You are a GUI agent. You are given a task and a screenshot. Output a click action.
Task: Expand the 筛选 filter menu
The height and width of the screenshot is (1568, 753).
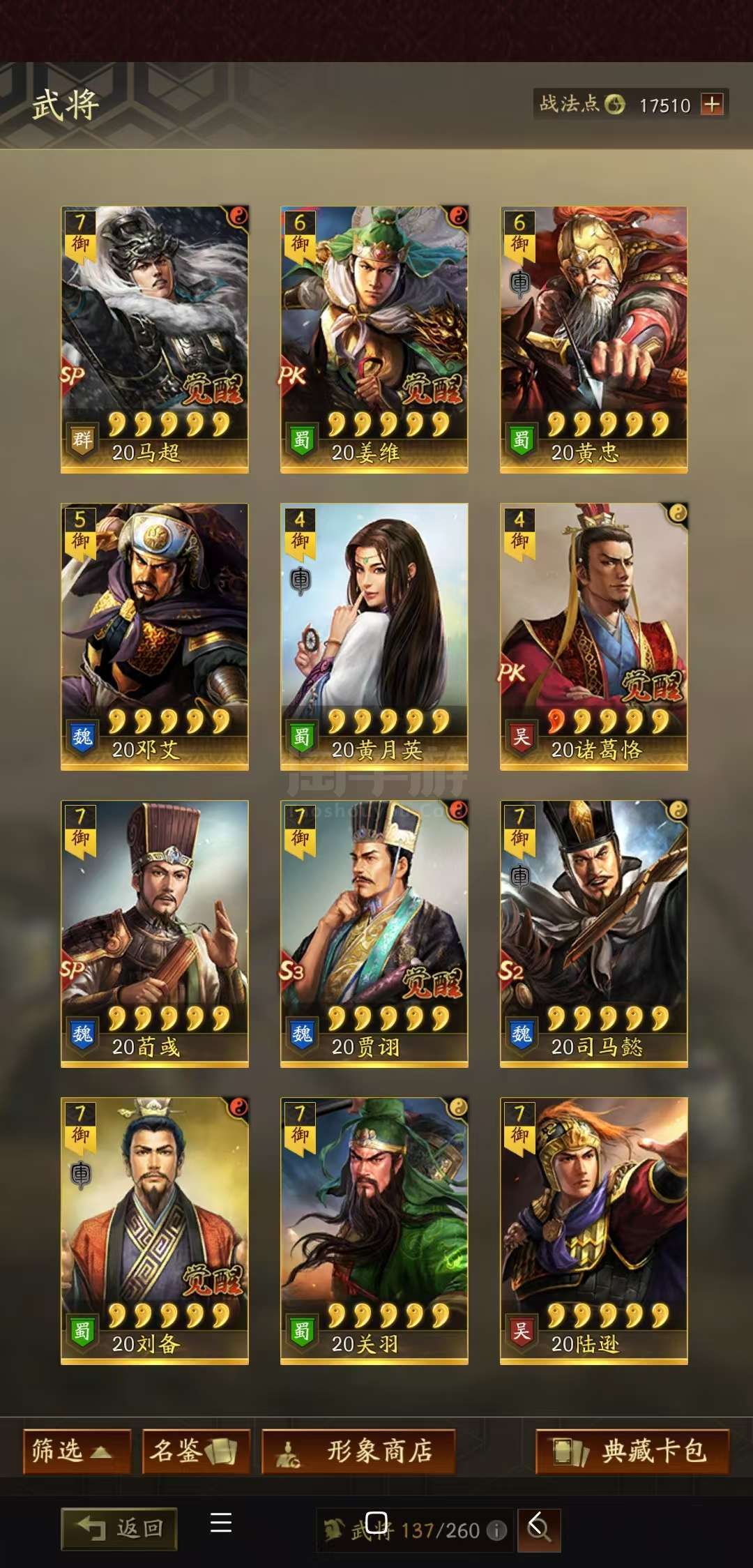tap(77, 1452)
